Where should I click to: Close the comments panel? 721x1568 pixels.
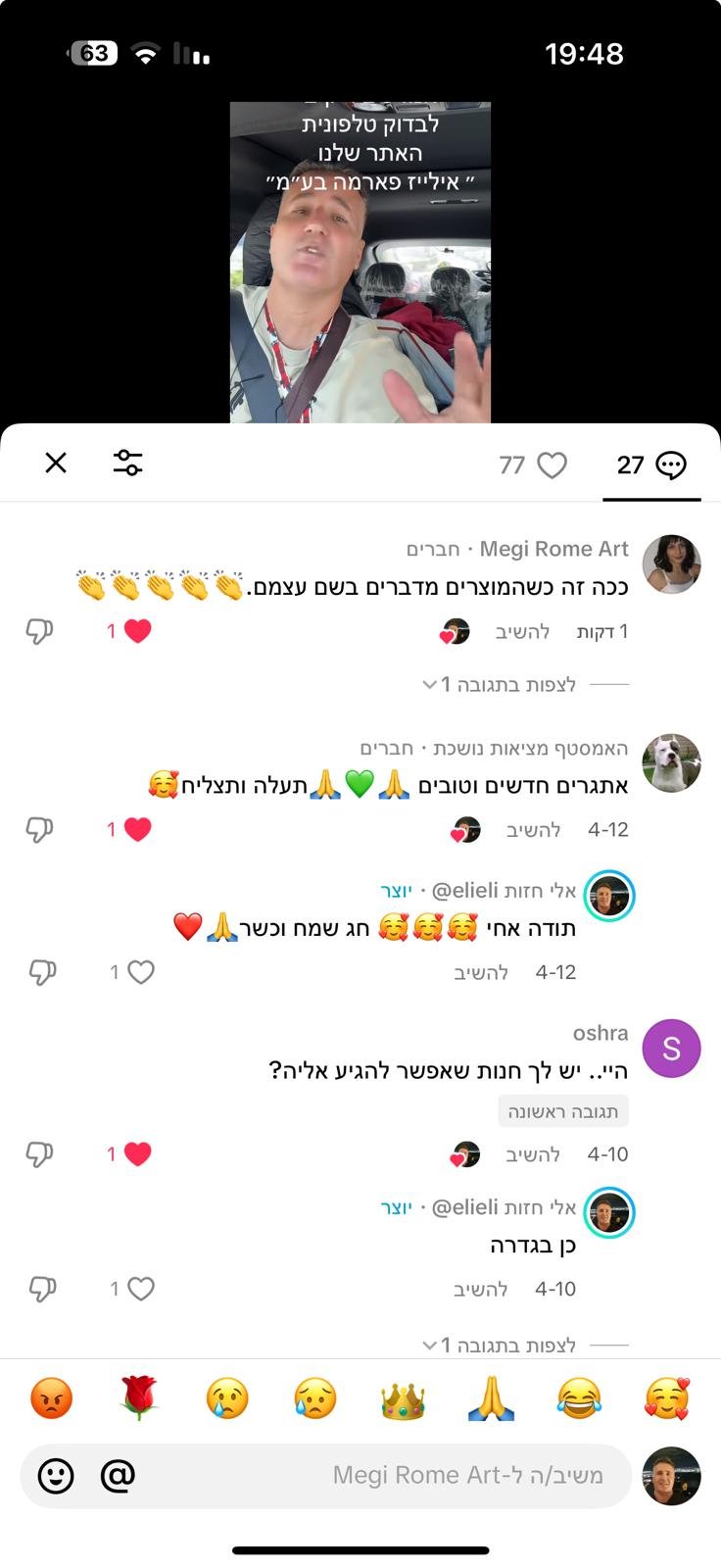point(56,463)
